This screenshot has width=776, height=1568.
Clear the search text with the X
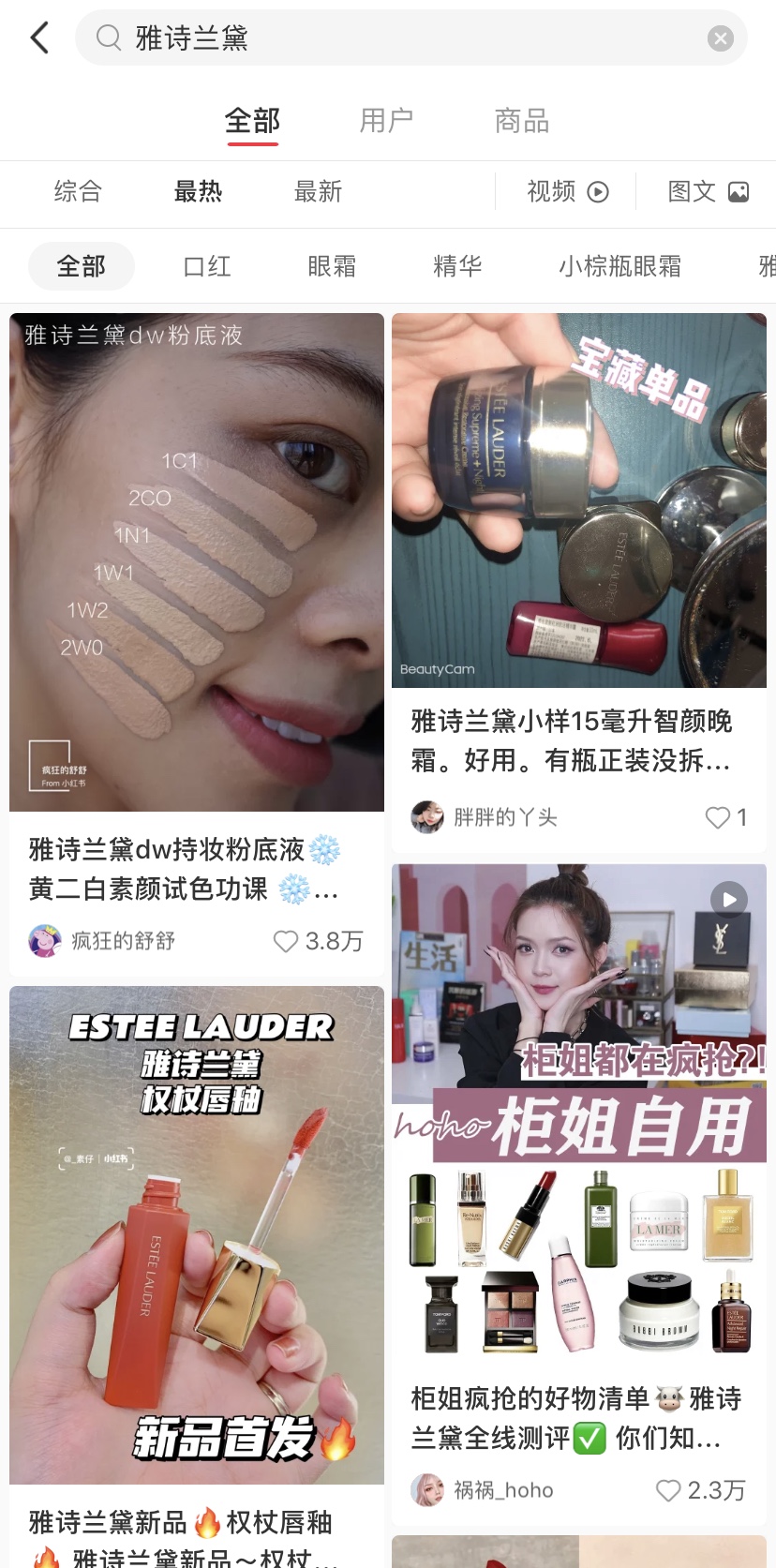pyautogui.click(x=720, y=38)
